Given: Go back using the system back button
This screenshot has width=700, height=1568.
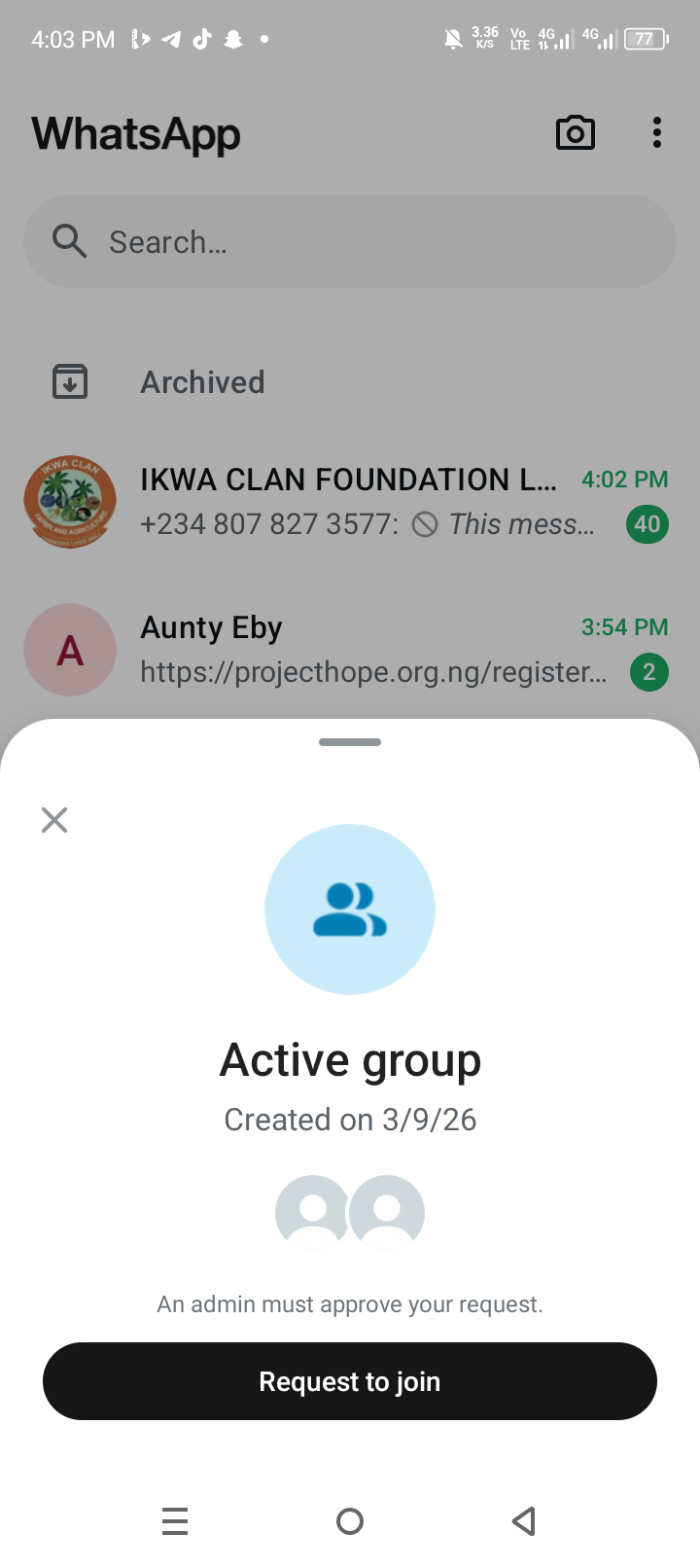Looking at the screenshot, I should 524,1520.
